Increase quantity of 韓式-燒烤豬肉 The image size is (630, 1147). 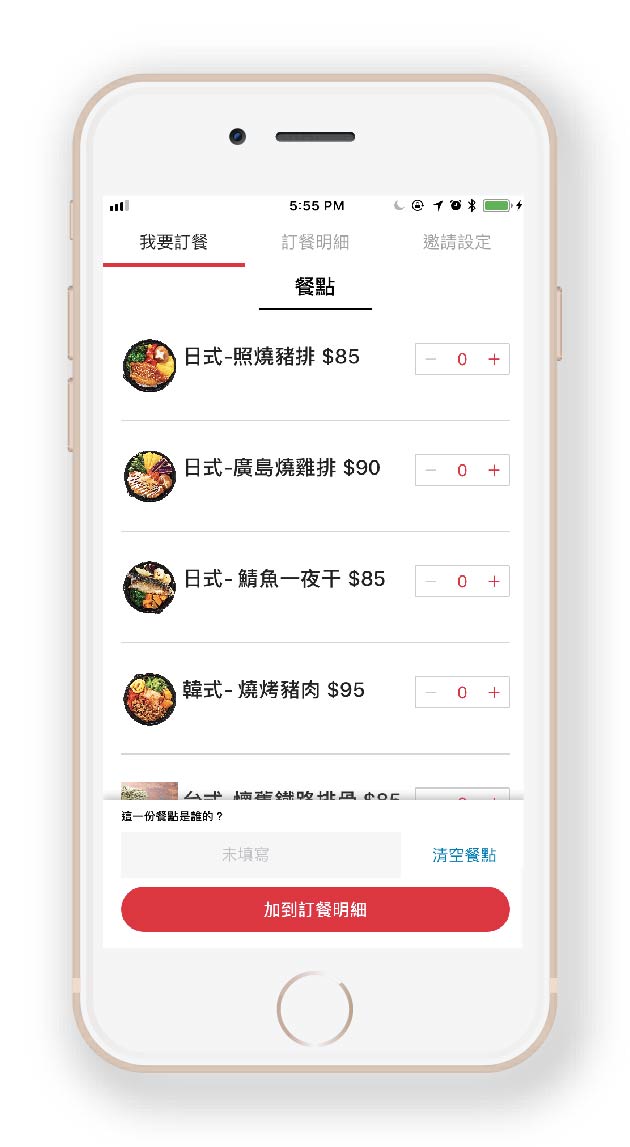pyautogui.click(x=494, y=693)
